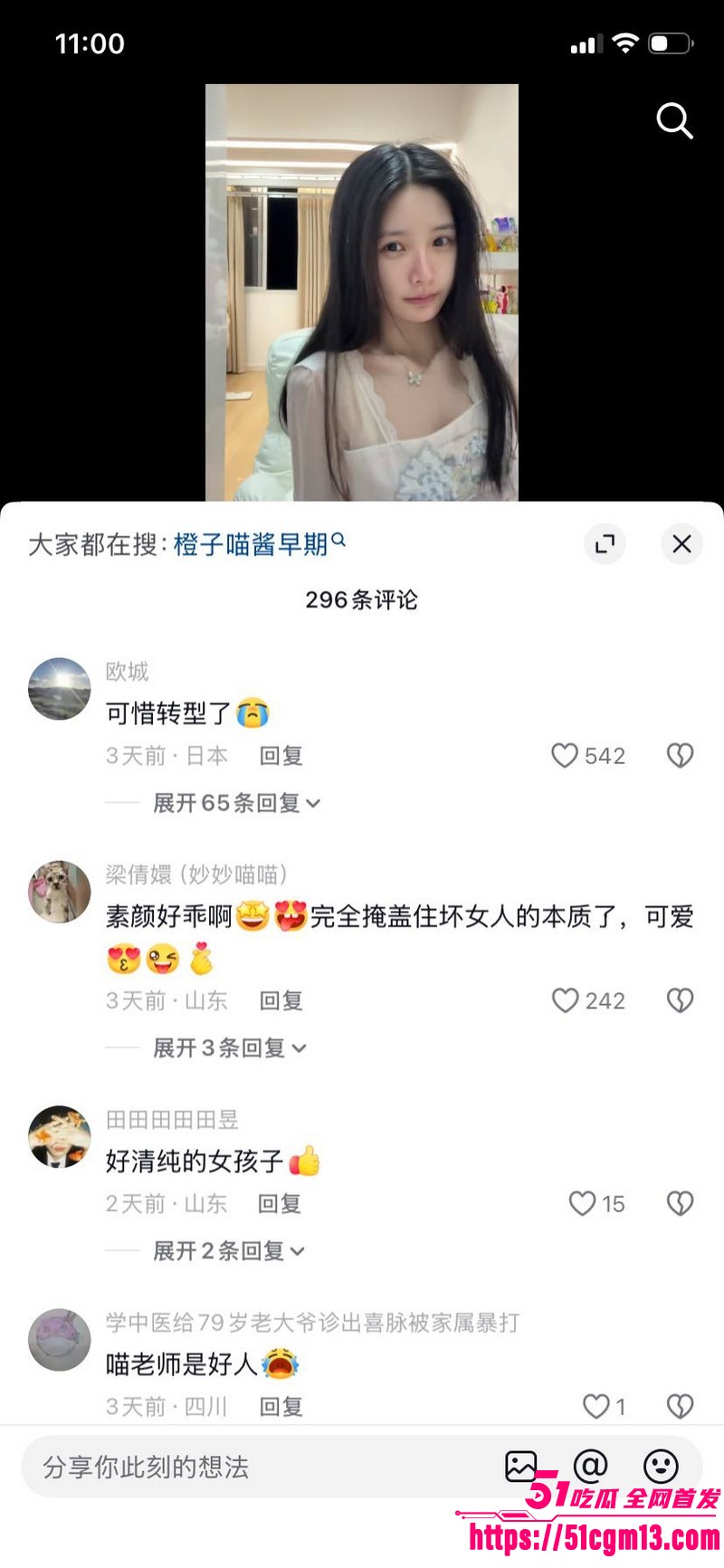Tap the small magnifier beside 橙子喵酱早期
This screenshot has height=1568, width=724.
tap(338, 538)
